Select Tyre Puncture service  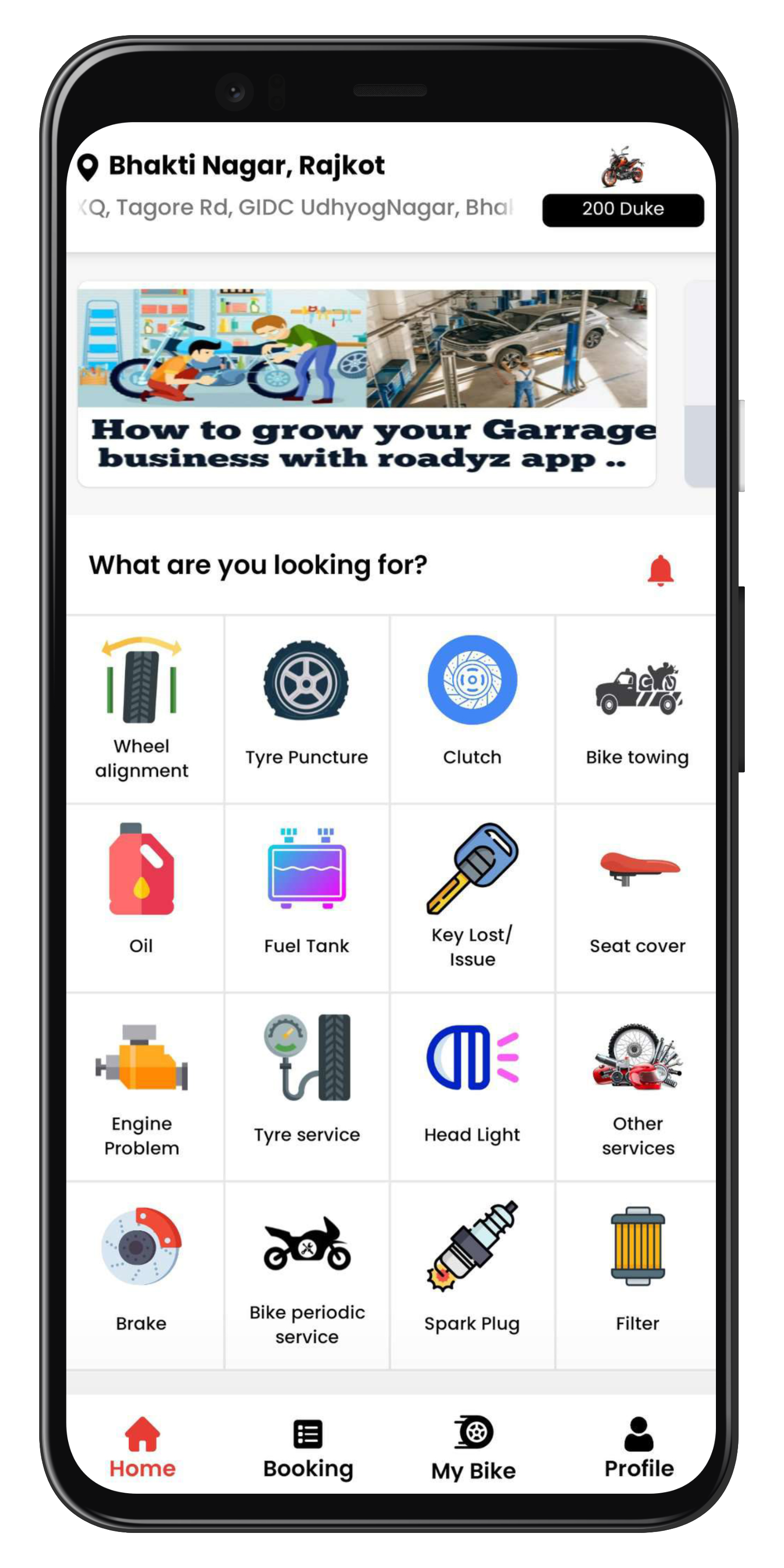pos(307,708)
